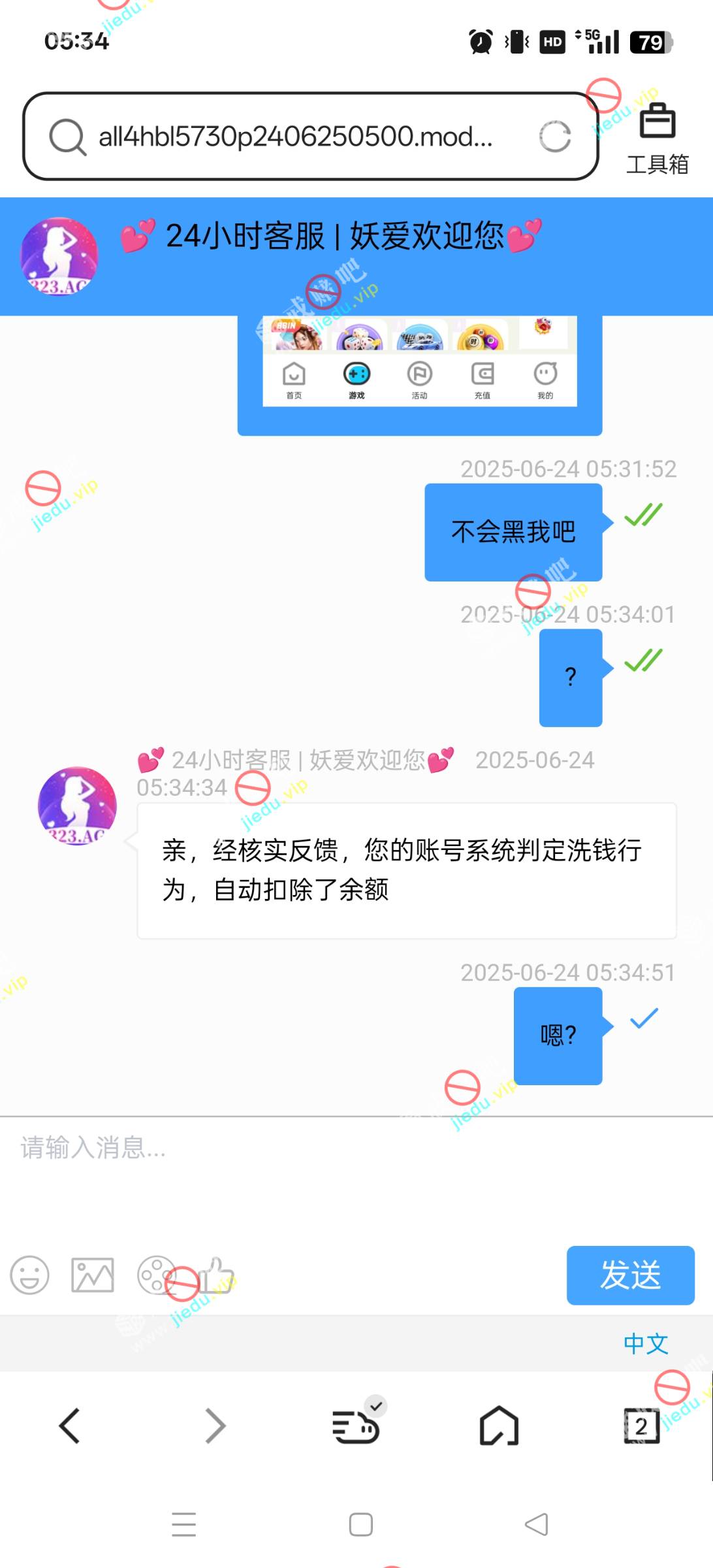Screen dimensions: 713x1568
Task: Open the browser menu icon
Action: 356,1425
